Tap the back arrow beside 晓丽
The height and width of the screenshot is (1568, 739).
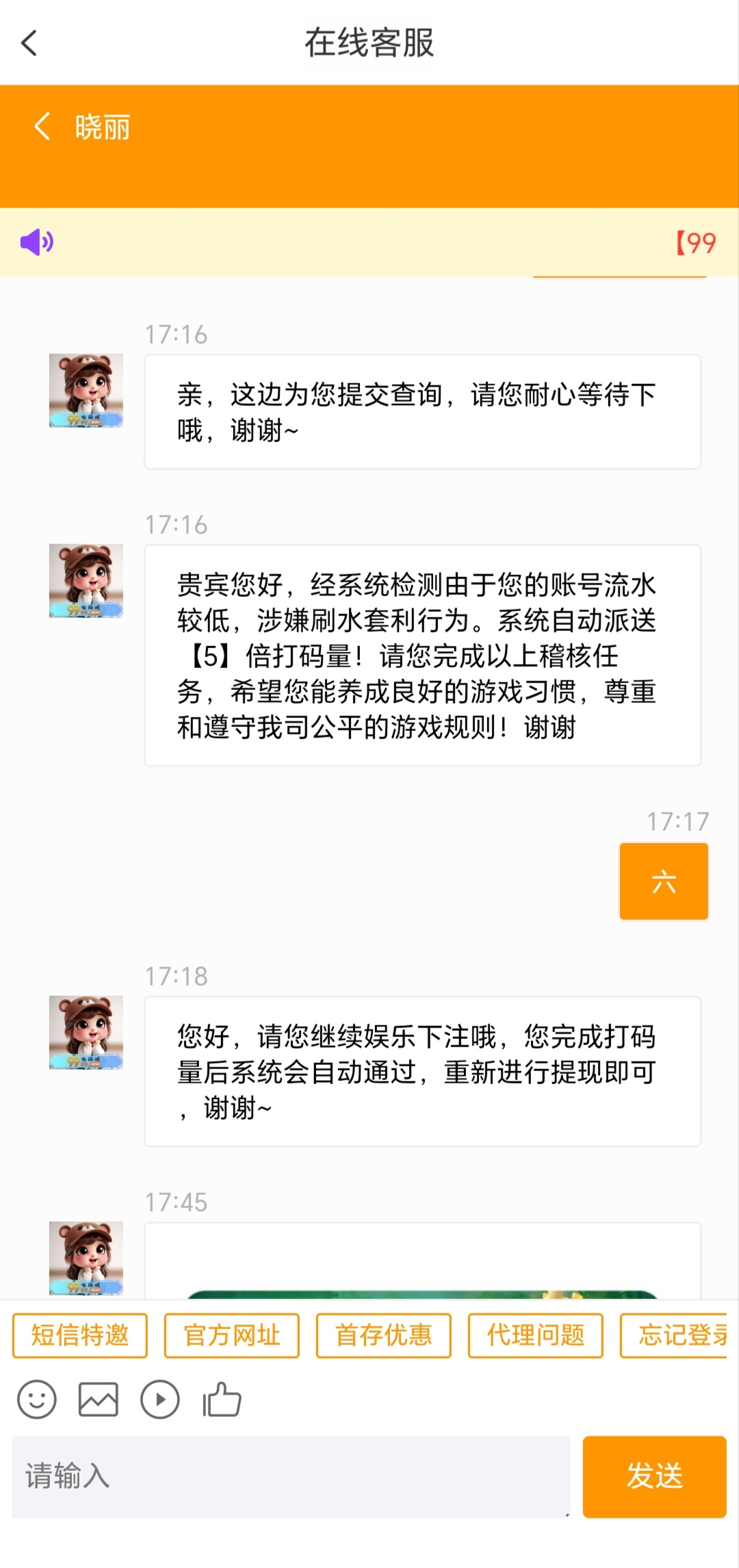coord(42,127)
